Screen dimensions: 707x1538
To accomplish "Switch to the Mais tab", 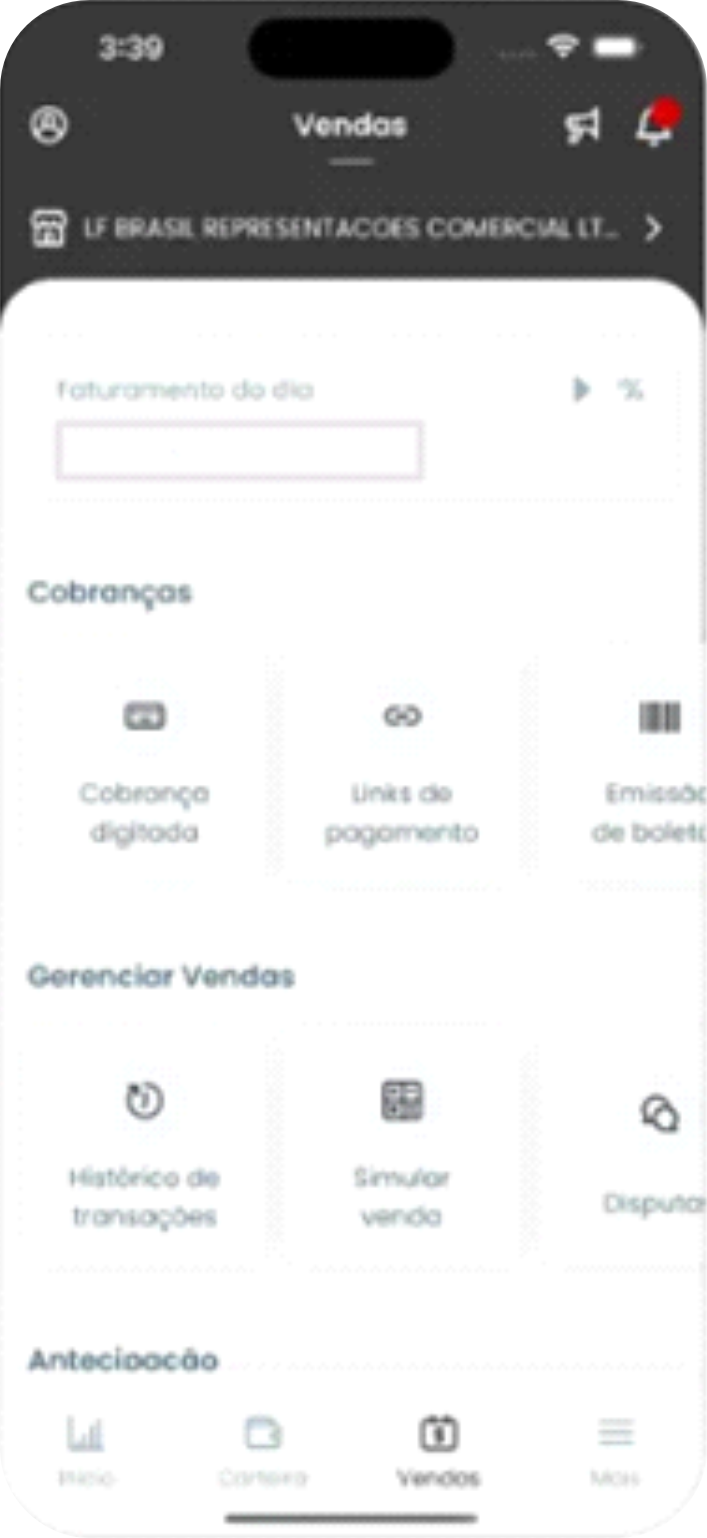I will 615,1450.
